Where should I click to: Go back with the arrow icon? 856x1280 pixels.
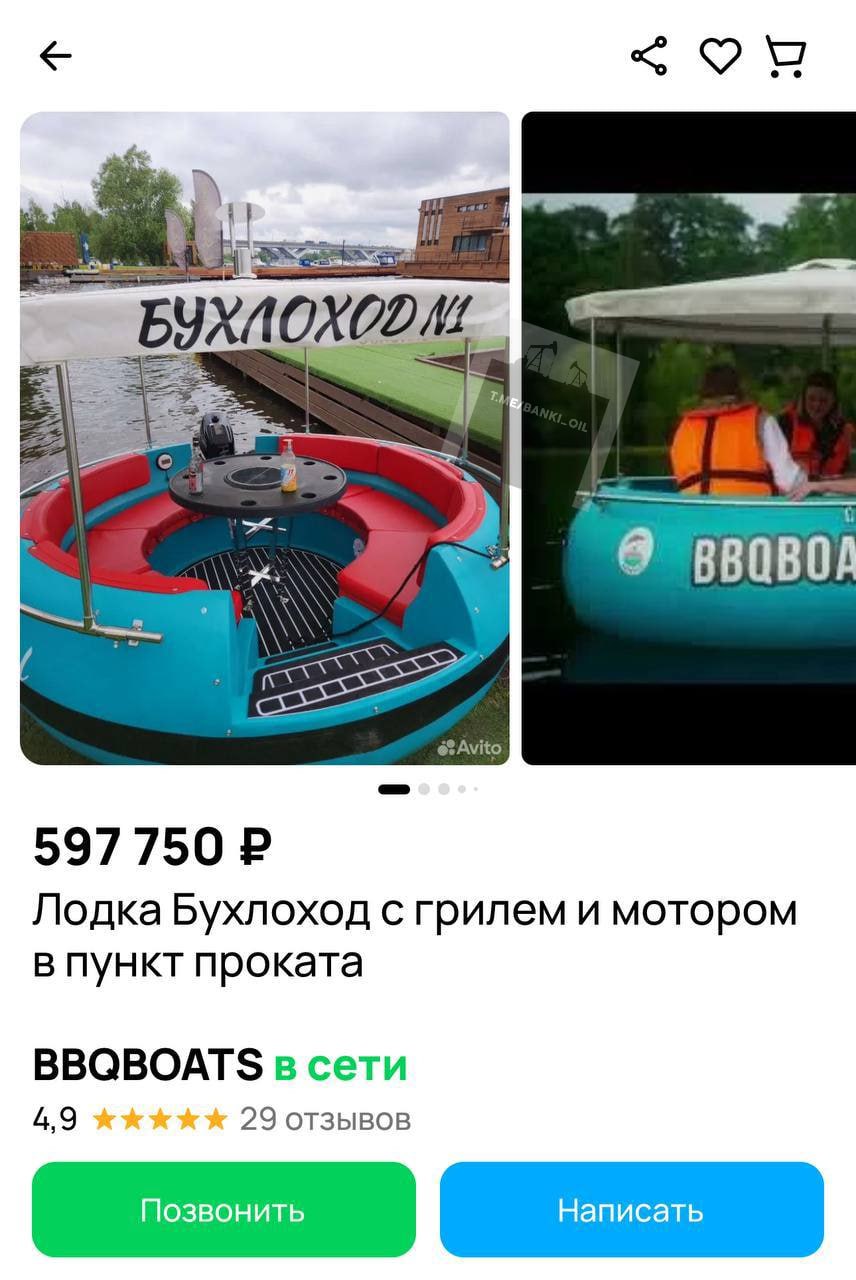55,56
